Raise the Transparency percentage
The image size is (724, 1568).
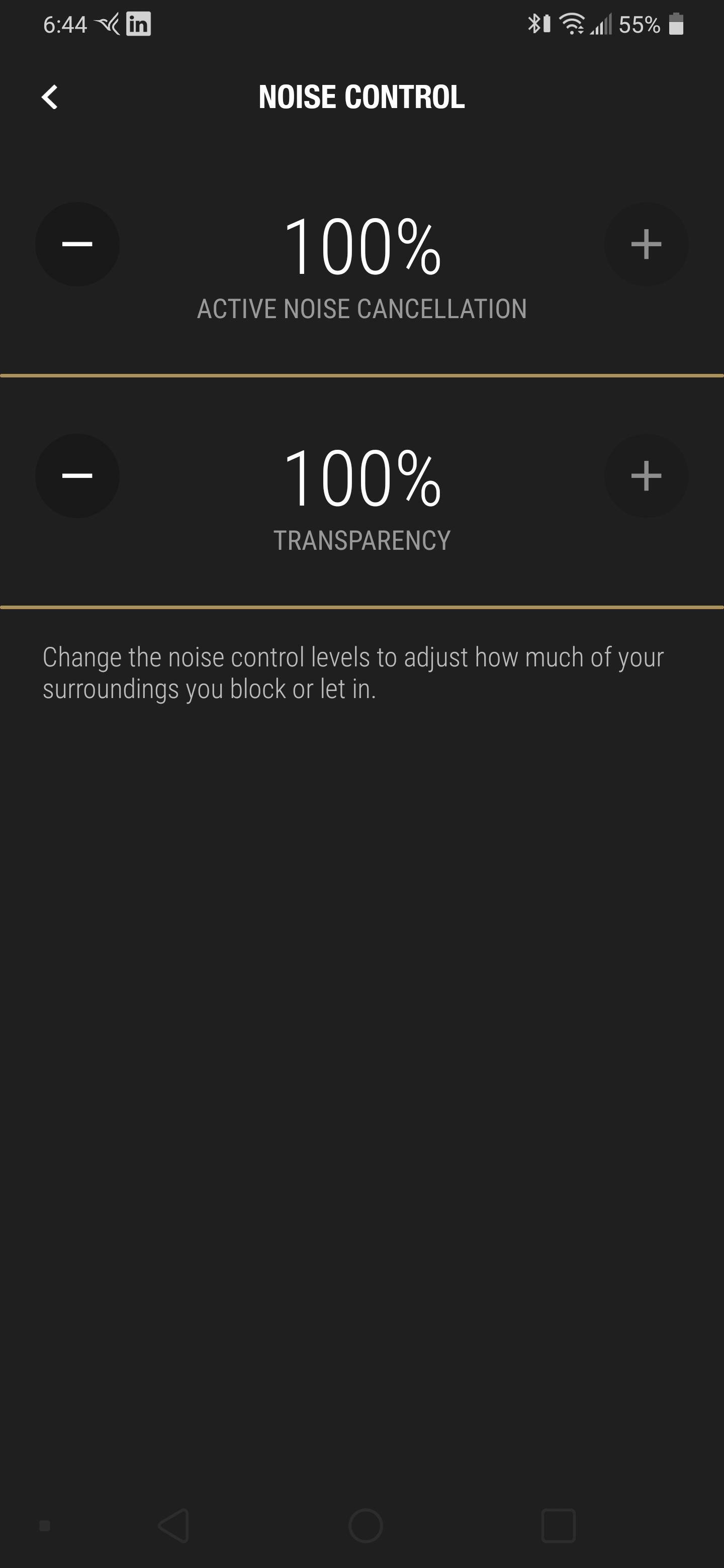(x=646, y=475)
